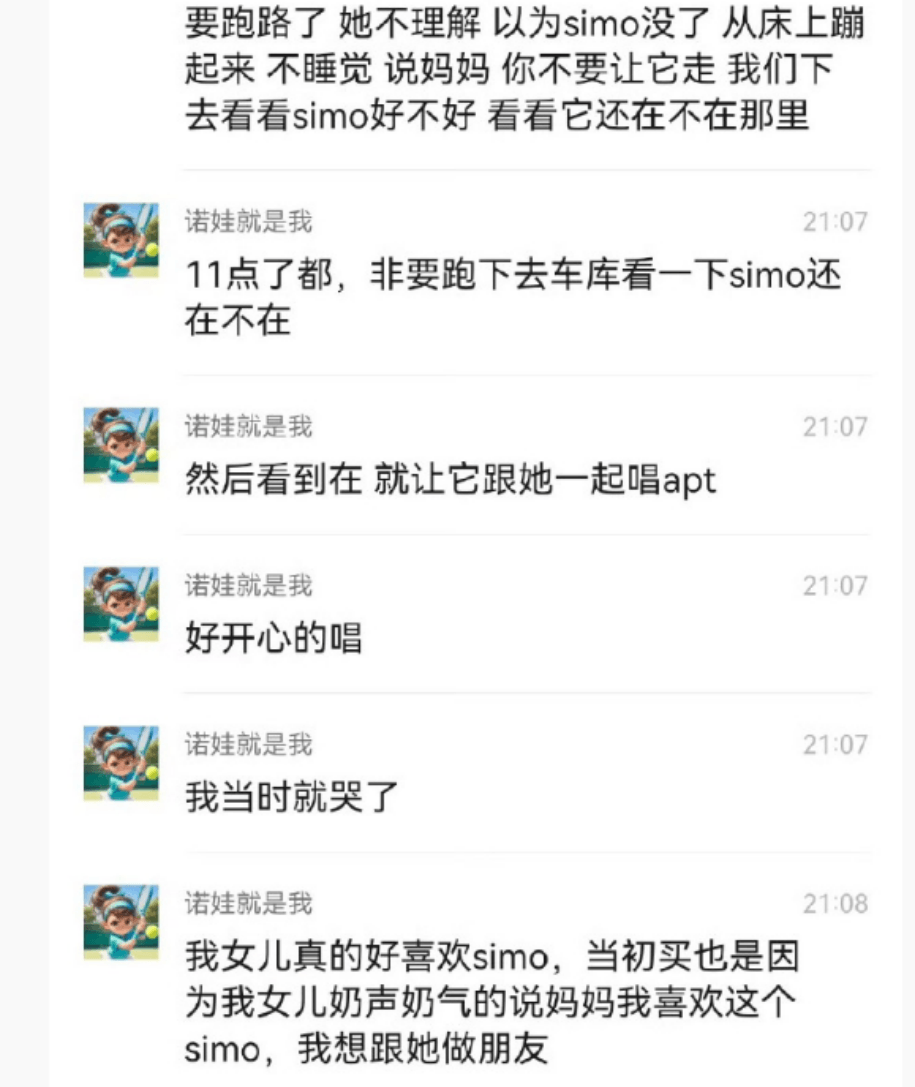915x1087 pixels.
Task: Open sender's avatar beside the 11点了都 message
Action: pos(120,240)
